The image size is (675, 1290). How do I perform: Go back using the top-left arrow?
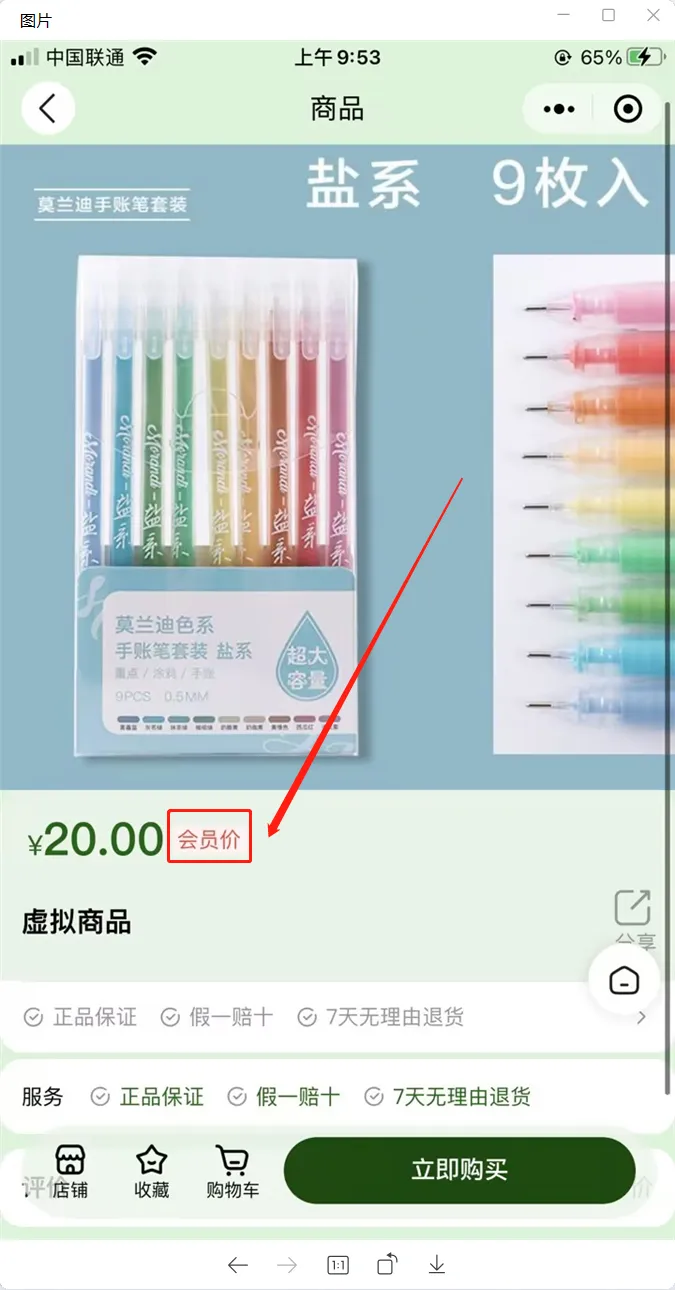point(47,109)
